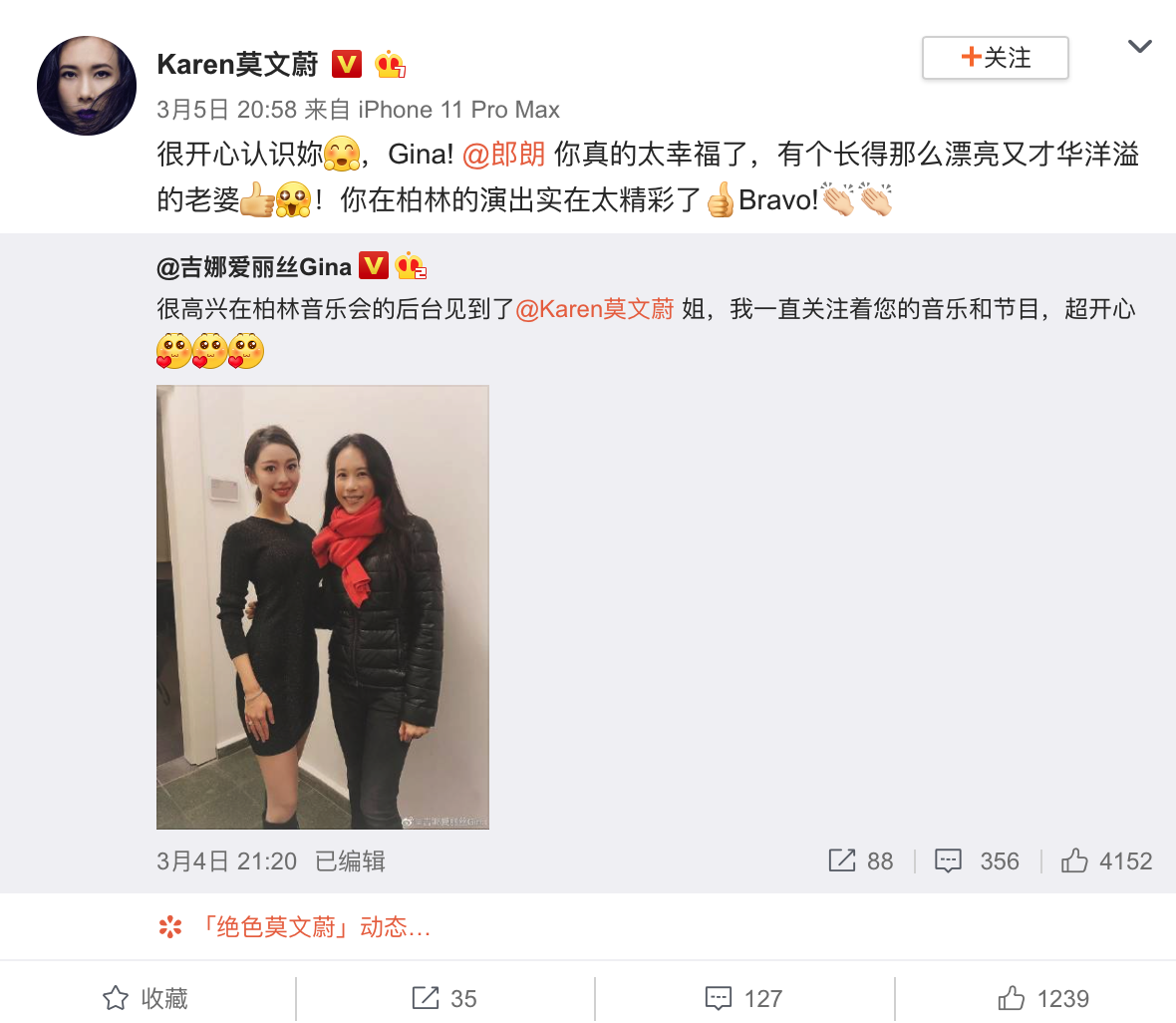Open Karen莫文蔚's username link
The height and width of the screenshot is (1023, 1176).
[x=237, y=65]
